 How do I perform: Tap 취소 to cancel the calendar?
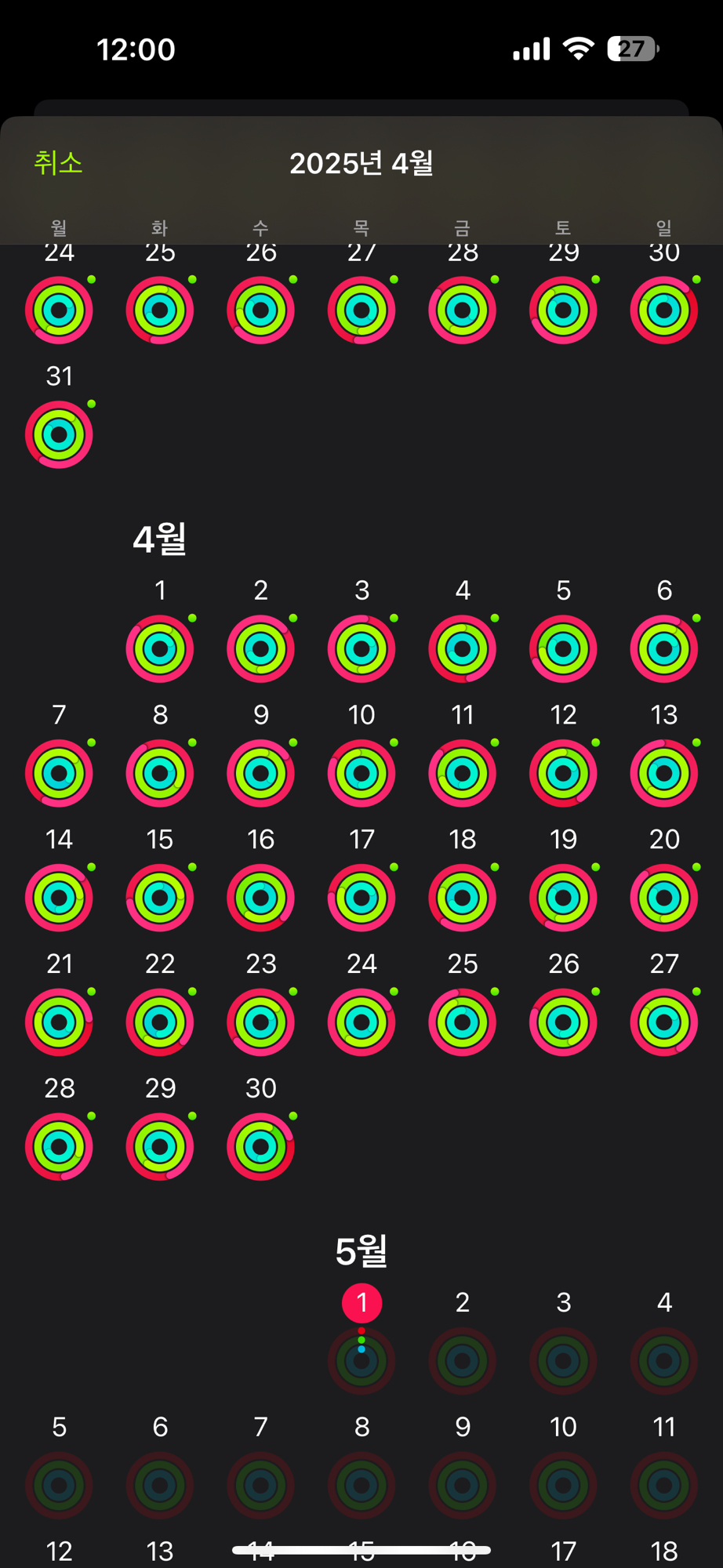(58, 163)
